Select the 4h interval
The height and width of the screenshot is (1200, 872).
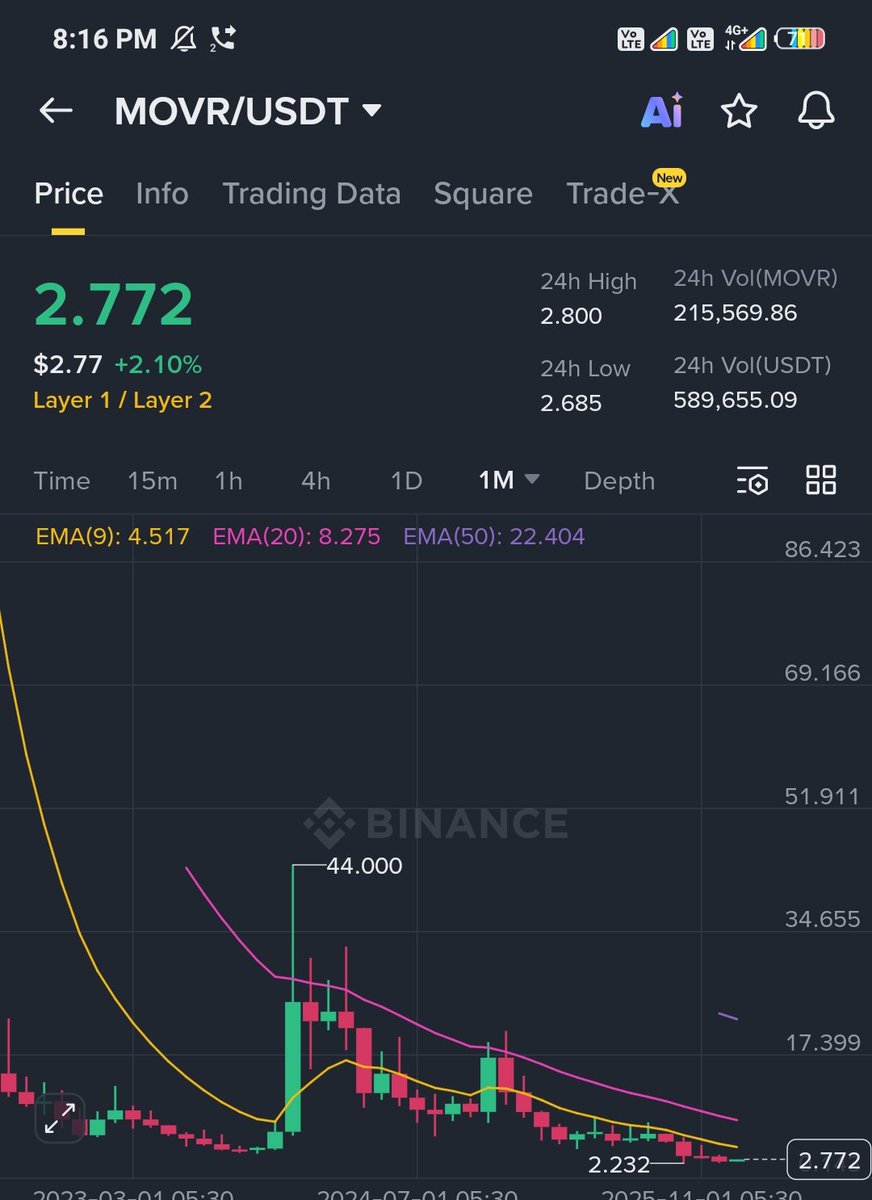coord(315,481)
